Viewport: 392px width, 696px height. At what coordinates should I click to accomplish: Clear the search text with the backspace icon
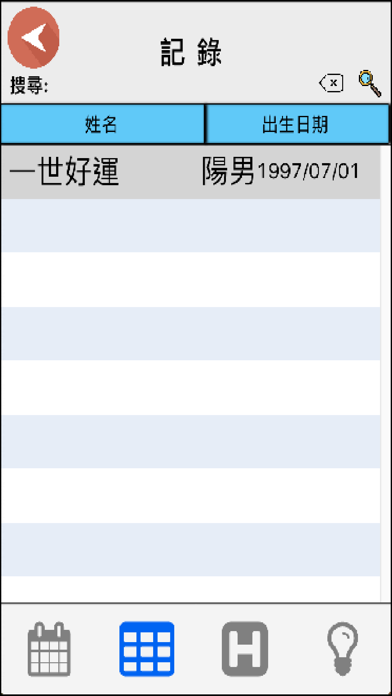coord(331,83)
